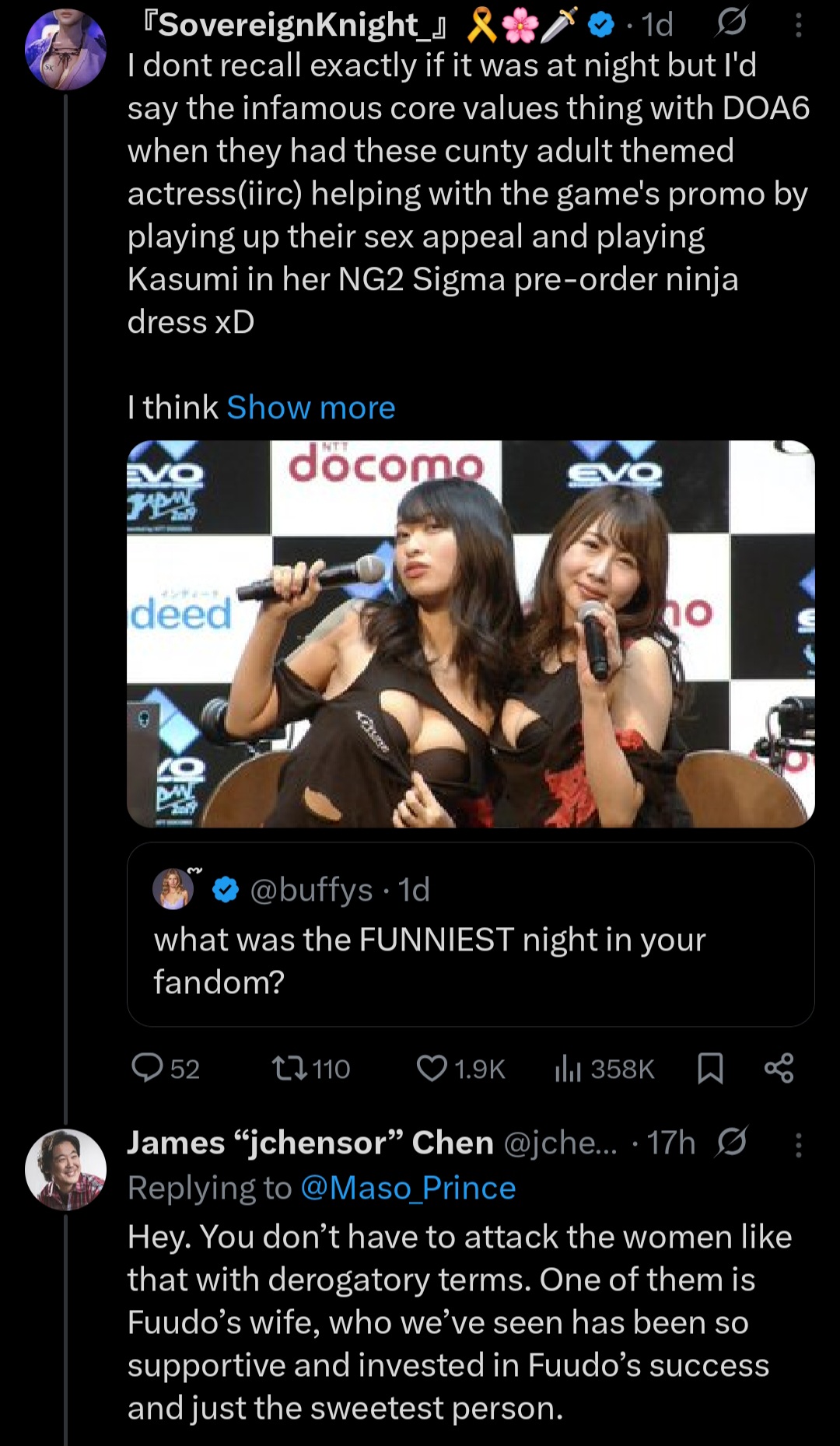Image resolution: width=840 pixels, height=1446 pixels.
Task: Reply to SovereignKnight_'s post
Action: click(165, 1068)
